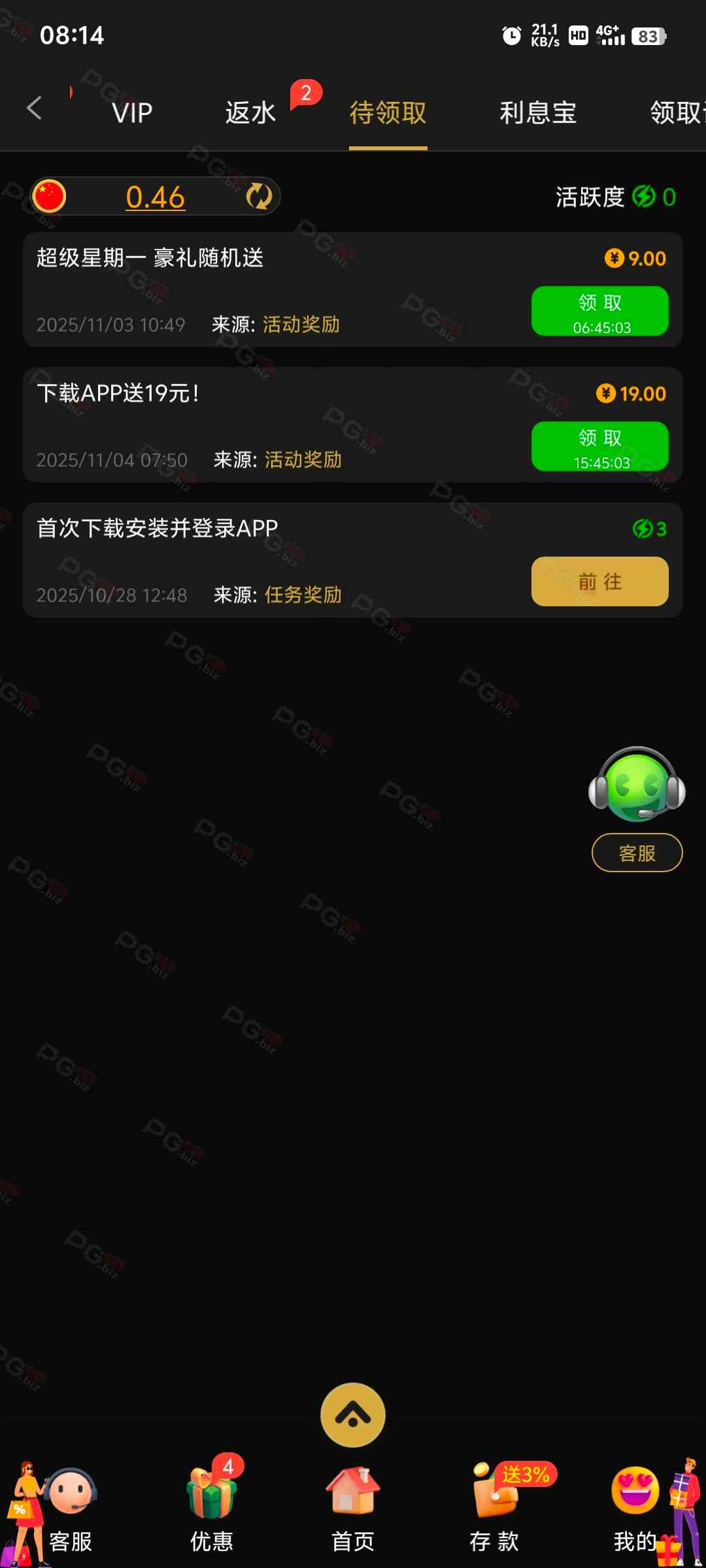Image resolution: width=706 pixels, height=1568 pixels.
Task: Refresh the 0.46 balance
Action: pos(259,196)
